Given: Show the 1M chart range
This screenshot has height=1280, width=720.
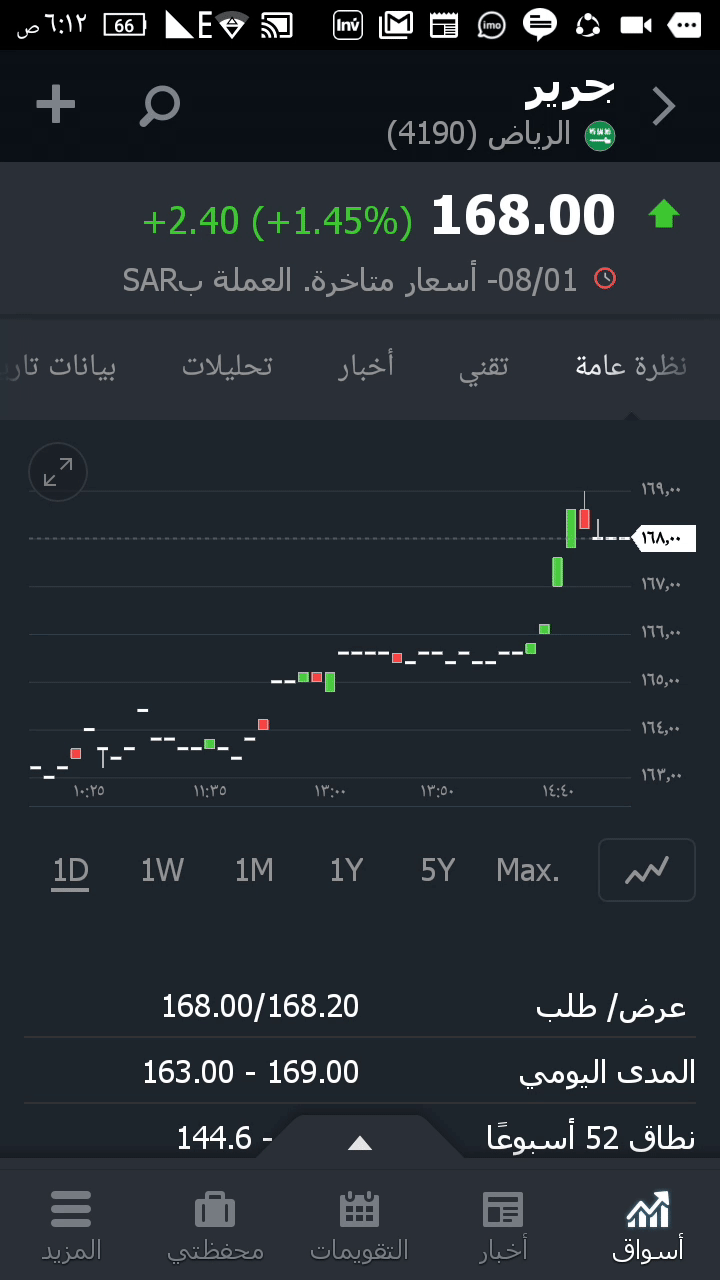Looking at the screenshot, I should (x=254, y=871).
